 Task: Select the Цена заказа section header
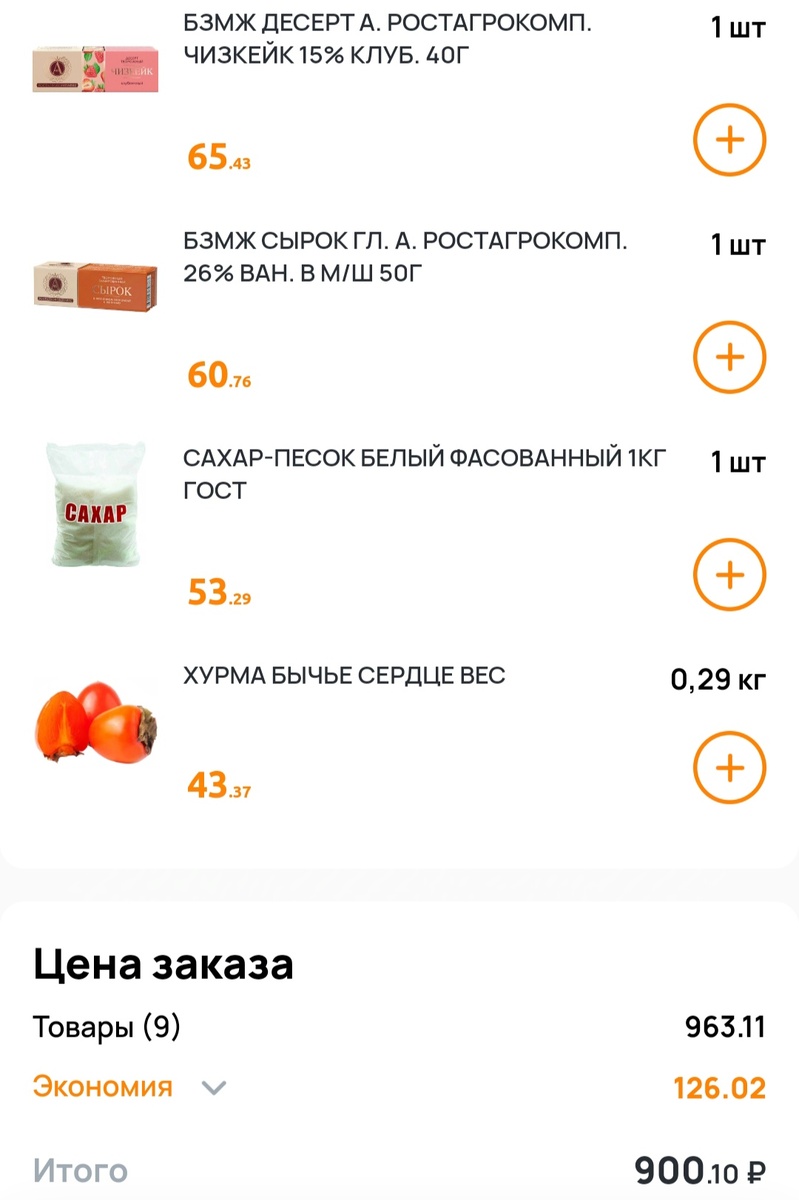[x=164, y=963]
